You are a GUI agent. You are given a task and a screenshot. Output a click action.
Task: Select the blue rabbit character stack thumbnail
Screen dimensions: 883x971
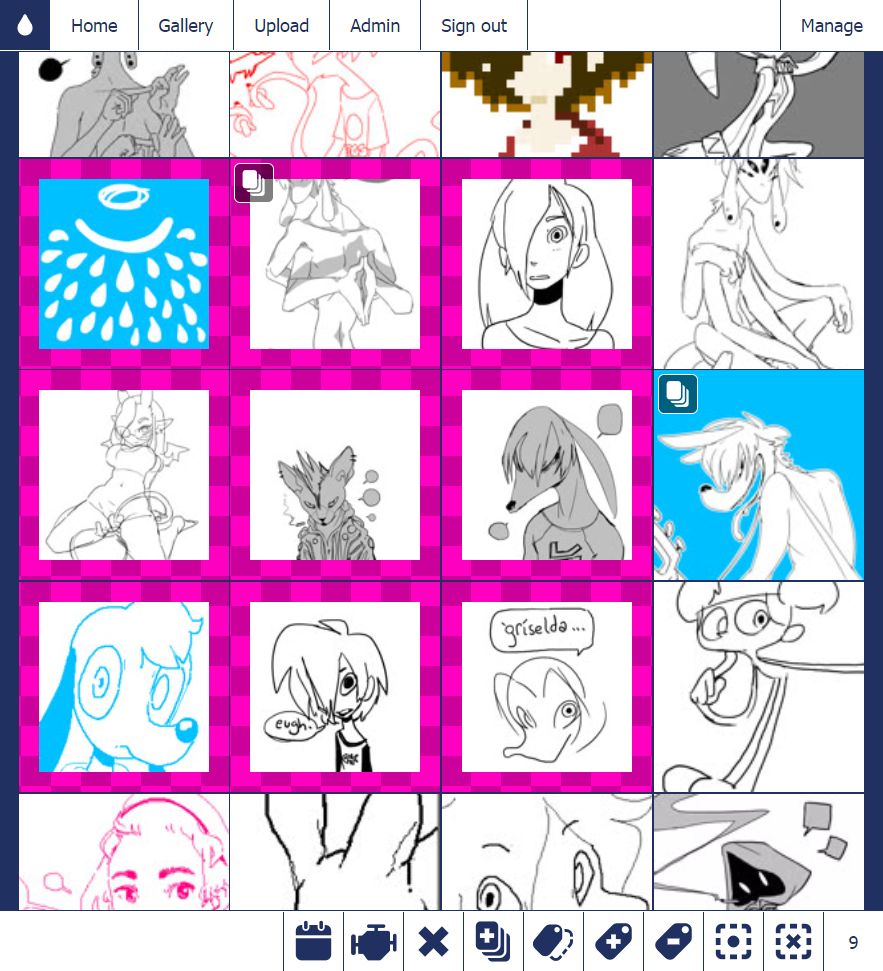[758, 475]
